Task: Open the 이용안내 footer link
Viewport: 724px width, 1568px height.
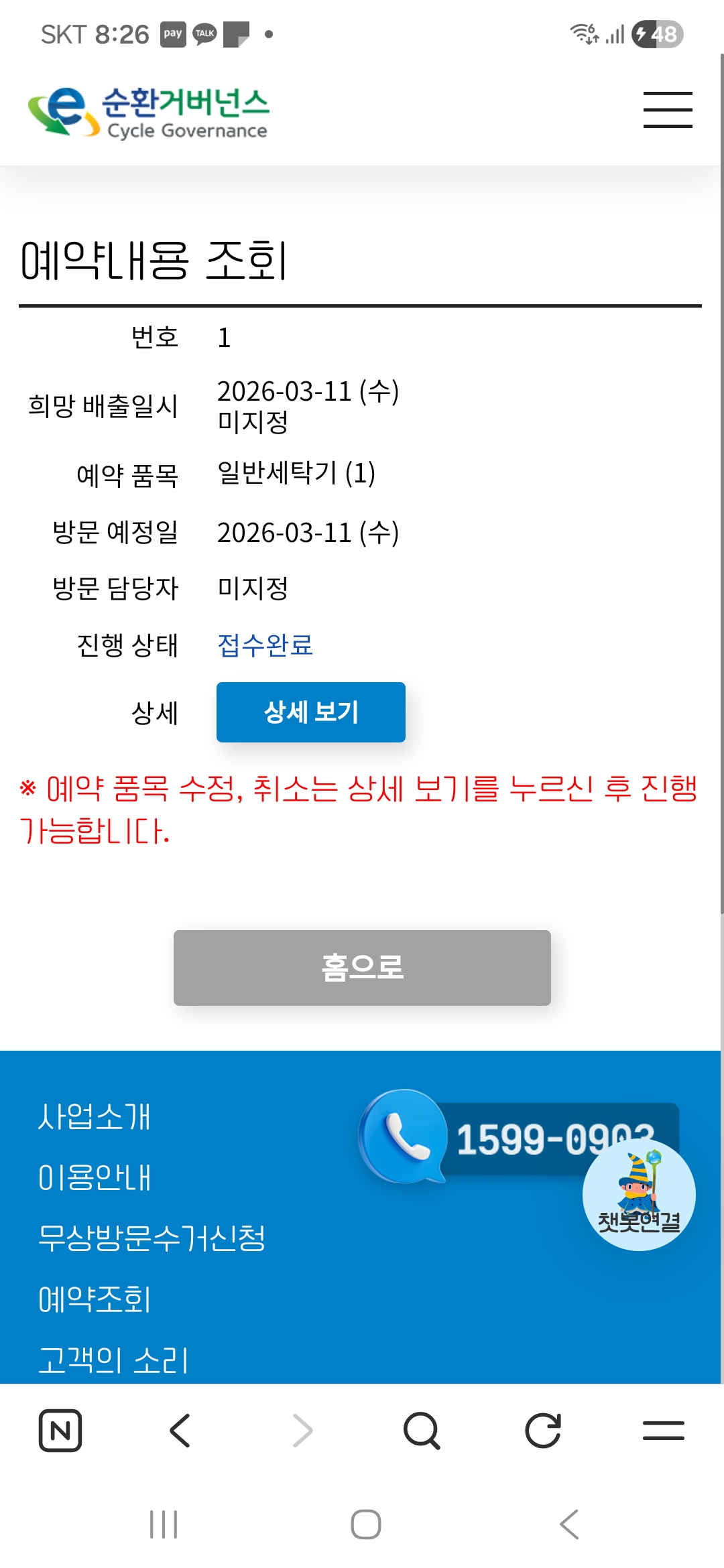Action: 95,1177
